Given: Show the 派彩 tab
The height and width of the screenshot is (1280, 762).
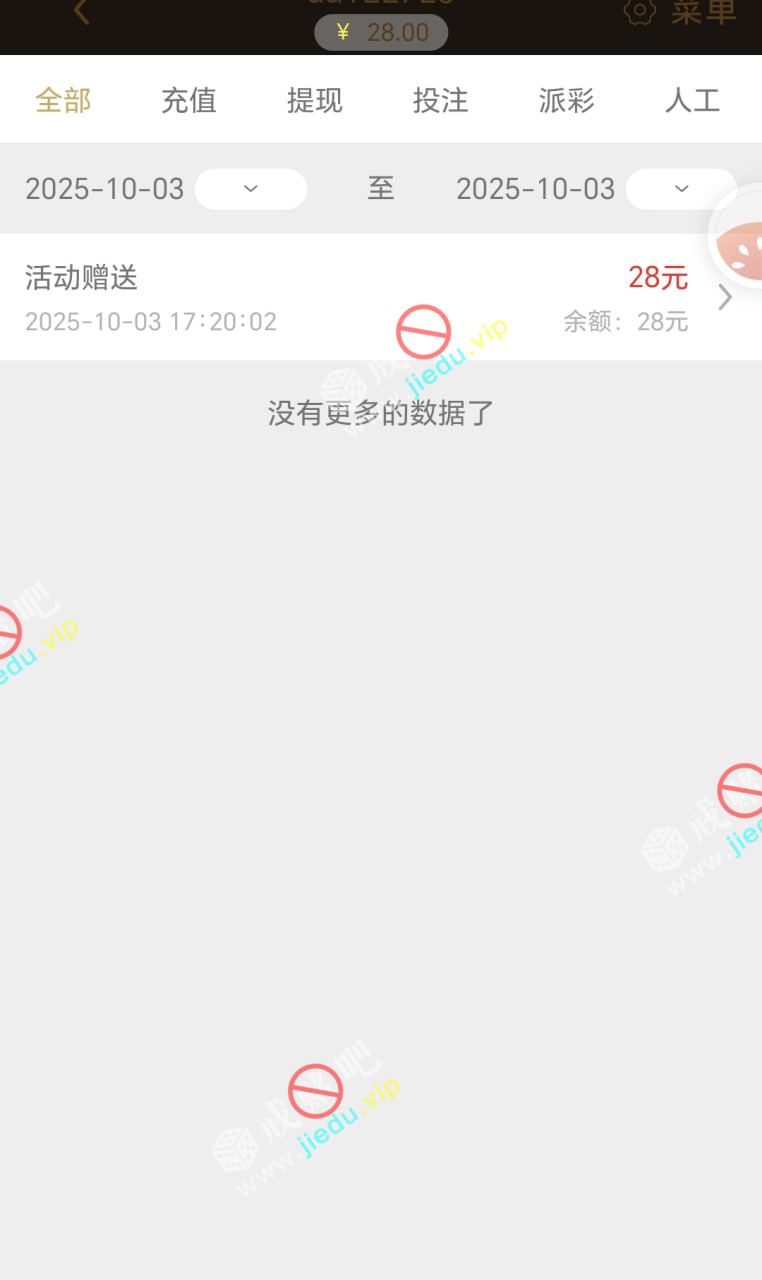Looking at the screenshot, I should (x=567, y=100).
